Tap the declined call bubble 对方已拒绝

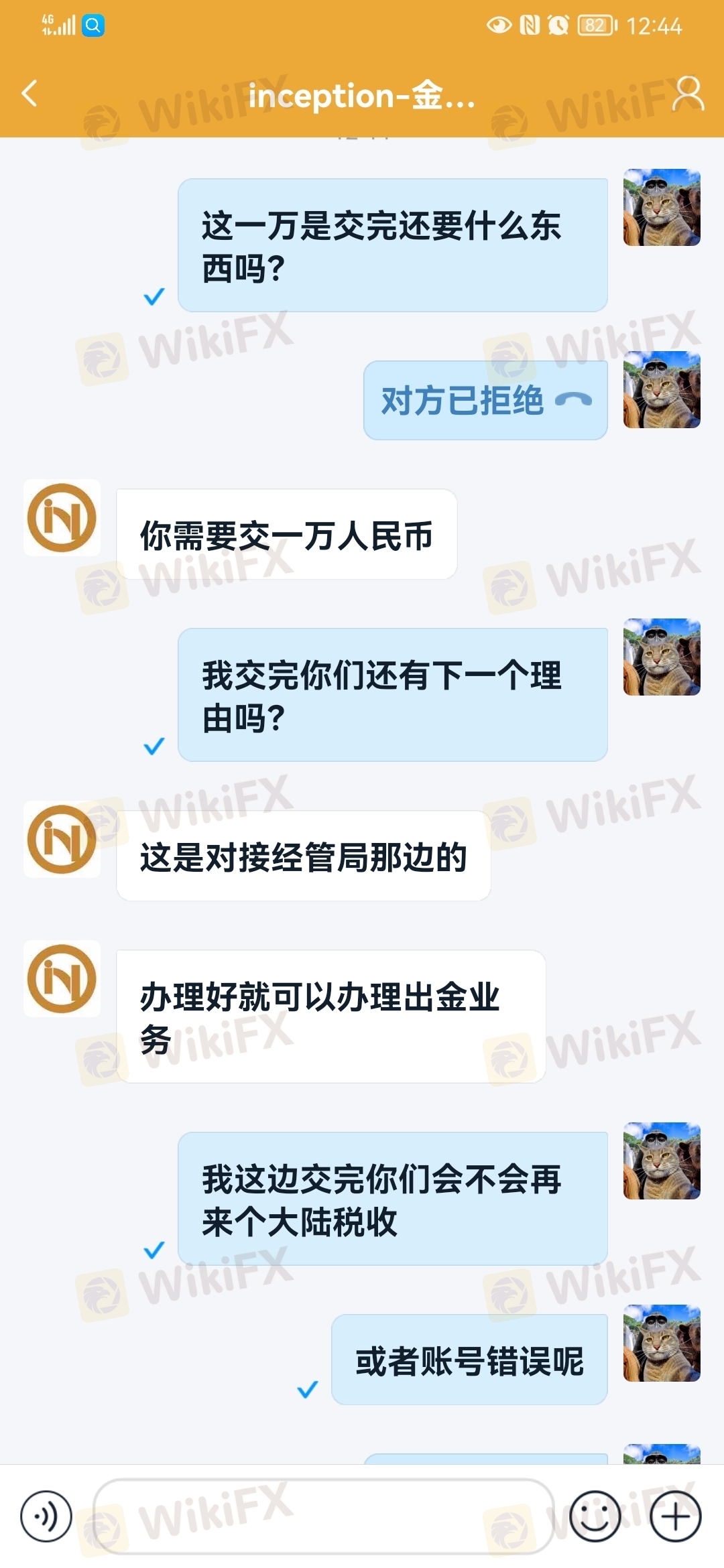(x=485, y=400)
